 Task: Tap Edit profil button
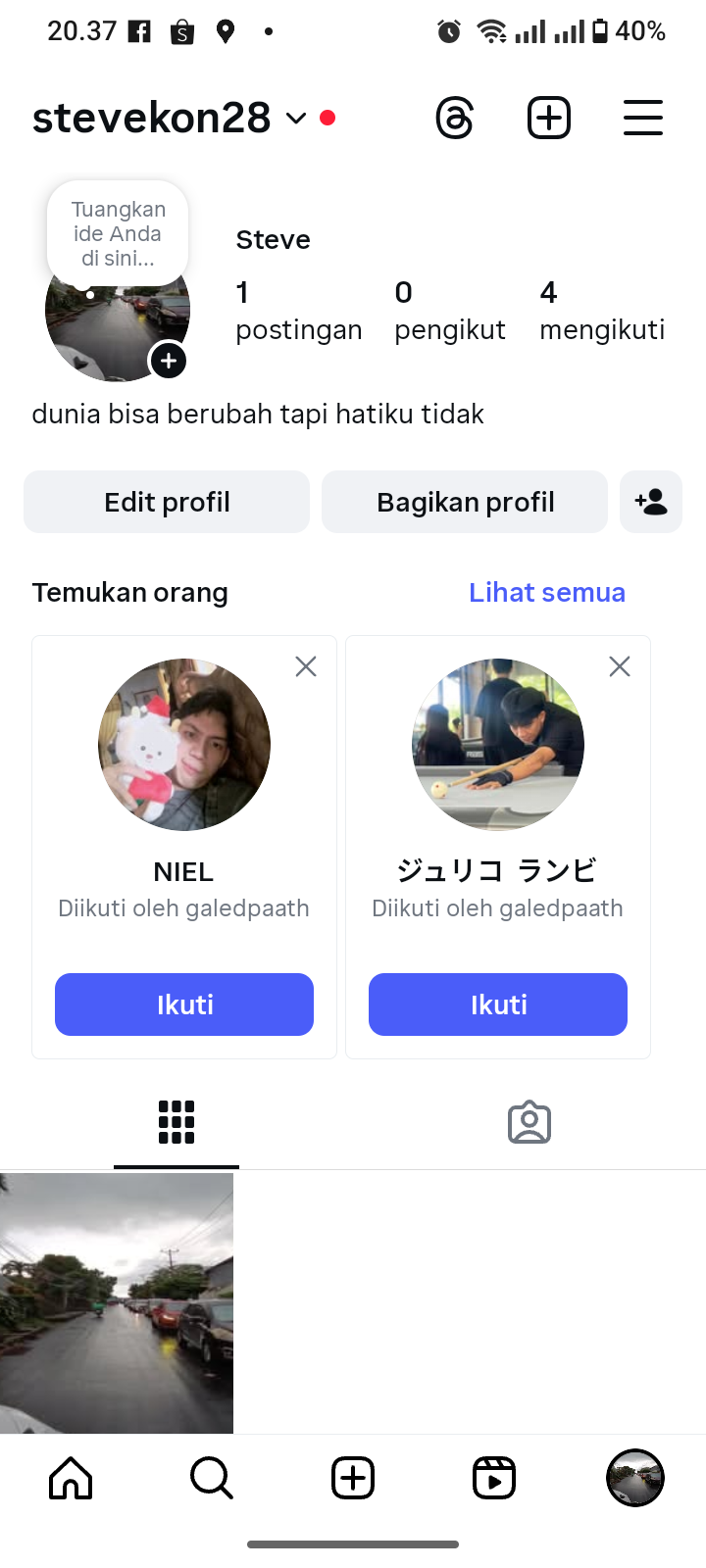(x=167, y=502)
